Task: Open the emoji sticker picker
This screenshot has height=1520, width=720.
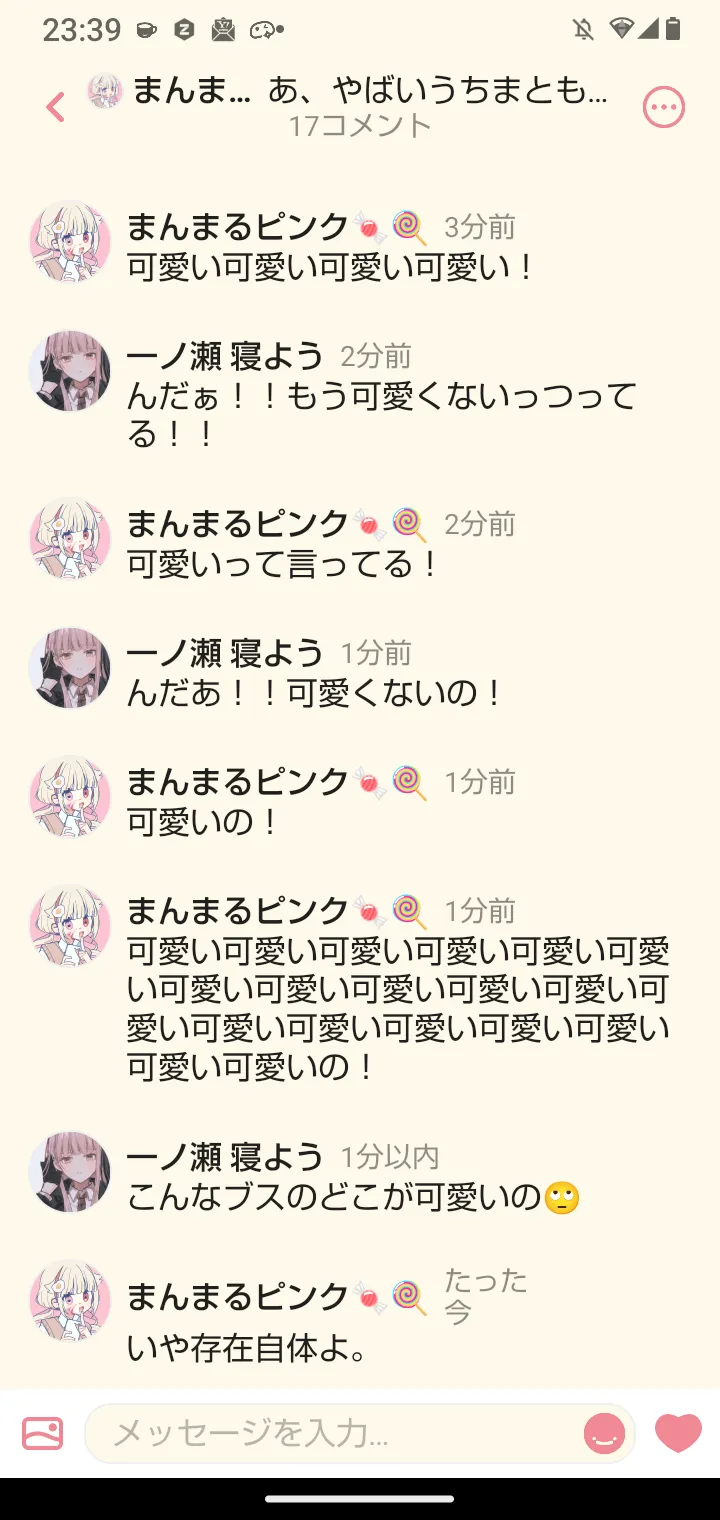Action: (x=604, y=1434)
